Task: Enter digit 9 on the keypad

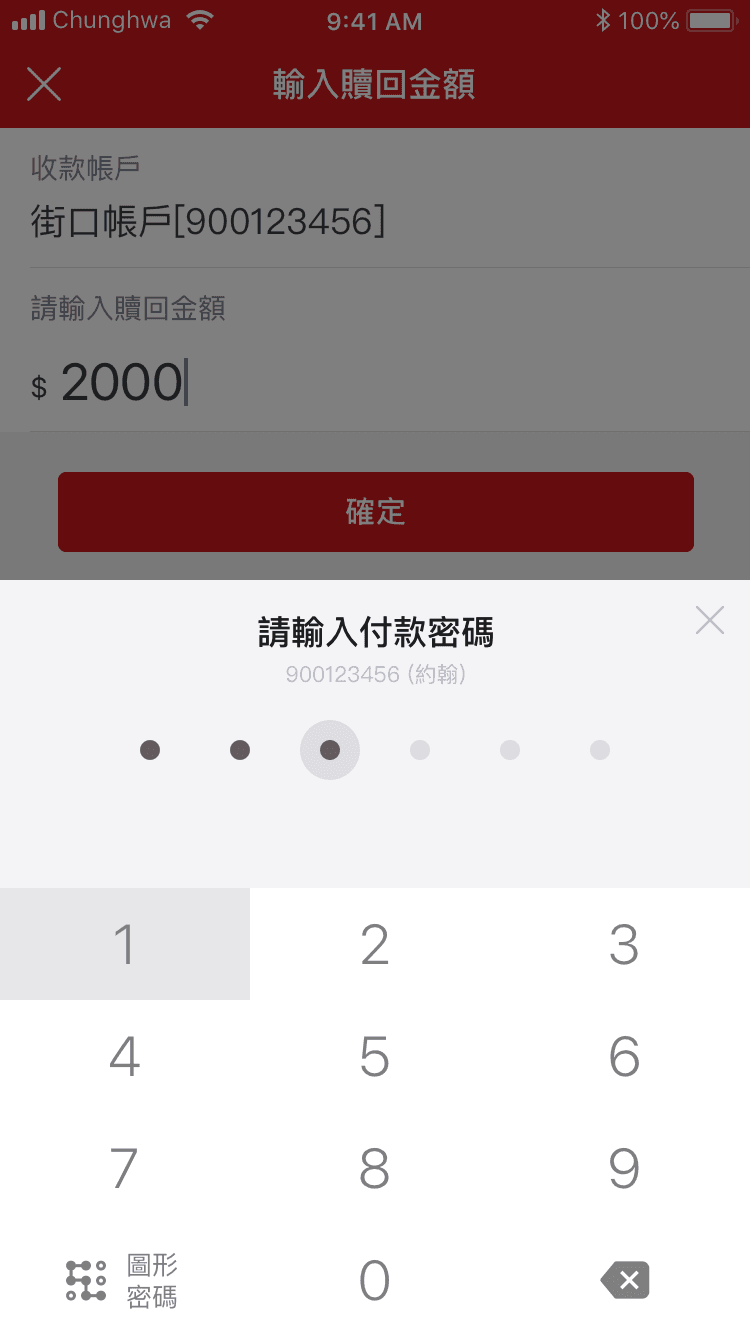Action: coord(624,1168)
